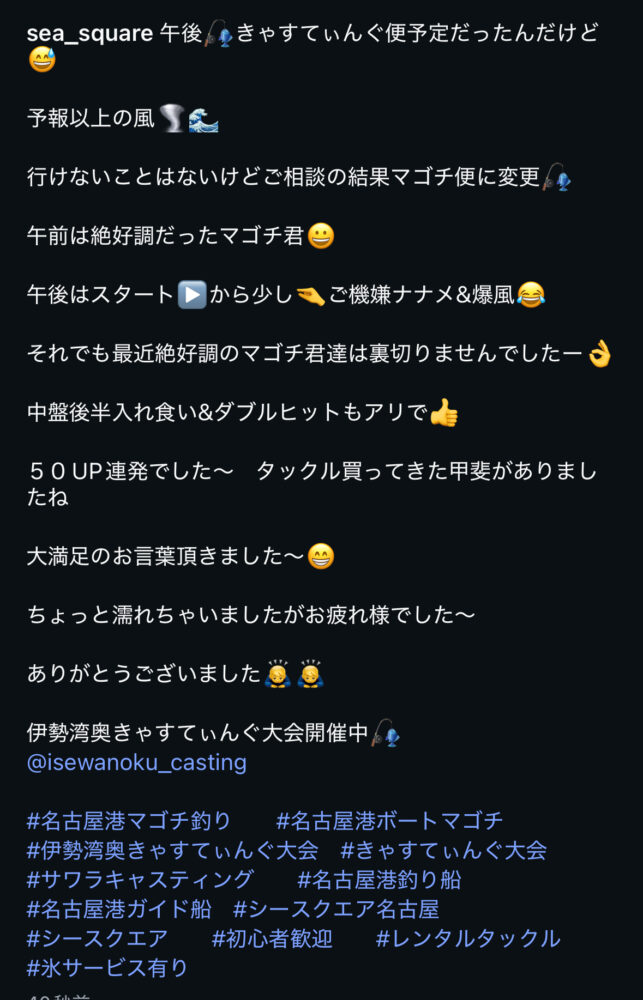Open hashtag #名古屋港釣り船

pyautogui.click(x=379, y=880)
